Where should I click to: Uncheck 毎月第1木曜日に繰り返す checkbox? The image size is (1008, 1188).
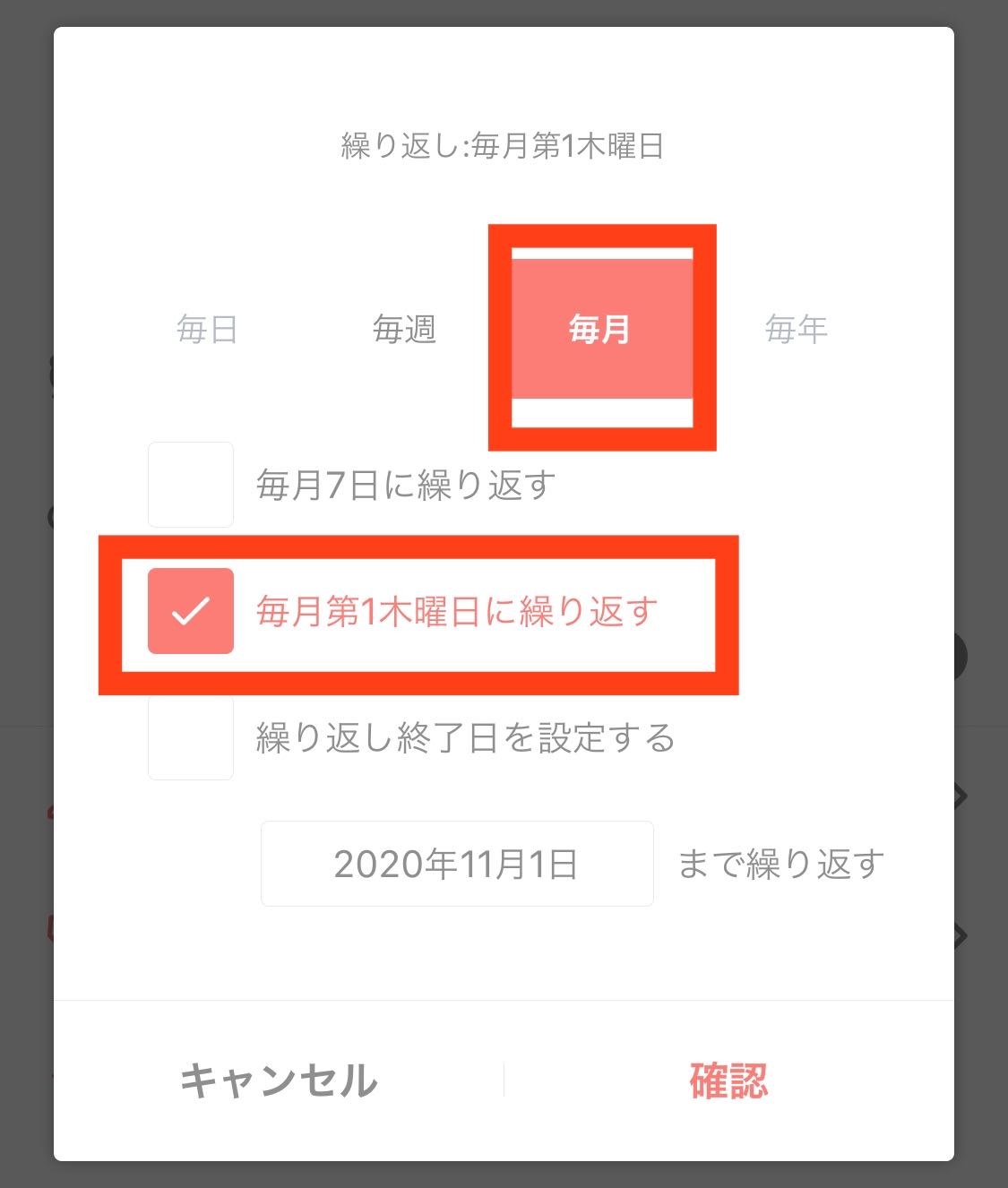(x=191, y=611)
